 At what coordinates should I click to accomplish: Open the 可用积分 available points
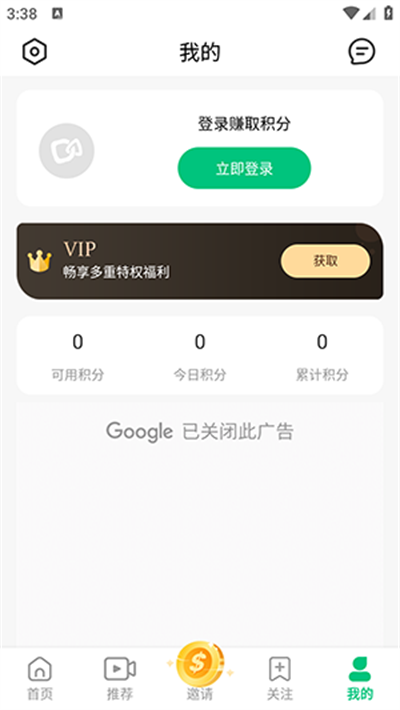coord(78,356)
